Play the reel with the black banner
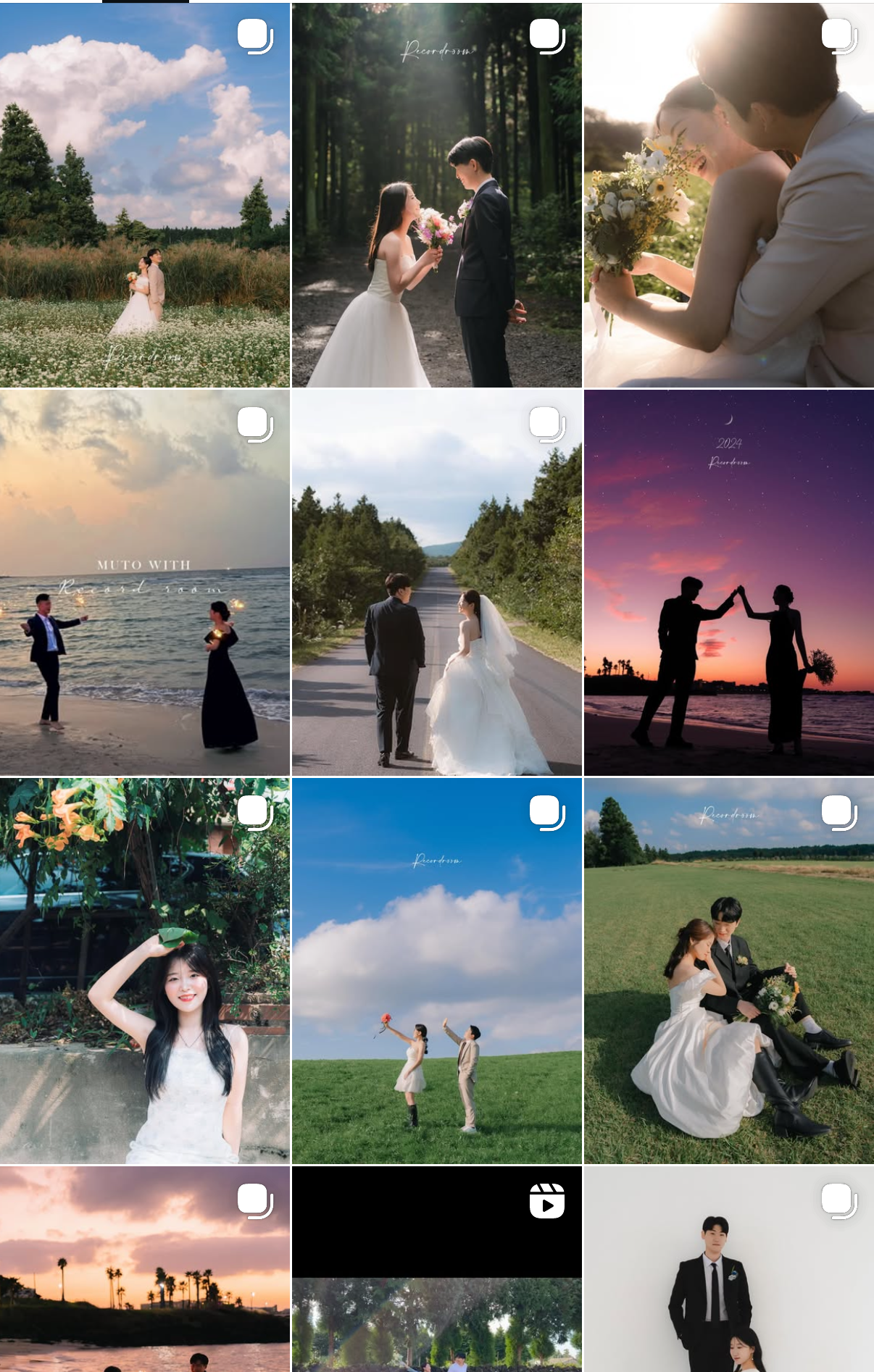Viewport: 874px width, 1372px height. pyautogui.click(x=437, y=1269)
